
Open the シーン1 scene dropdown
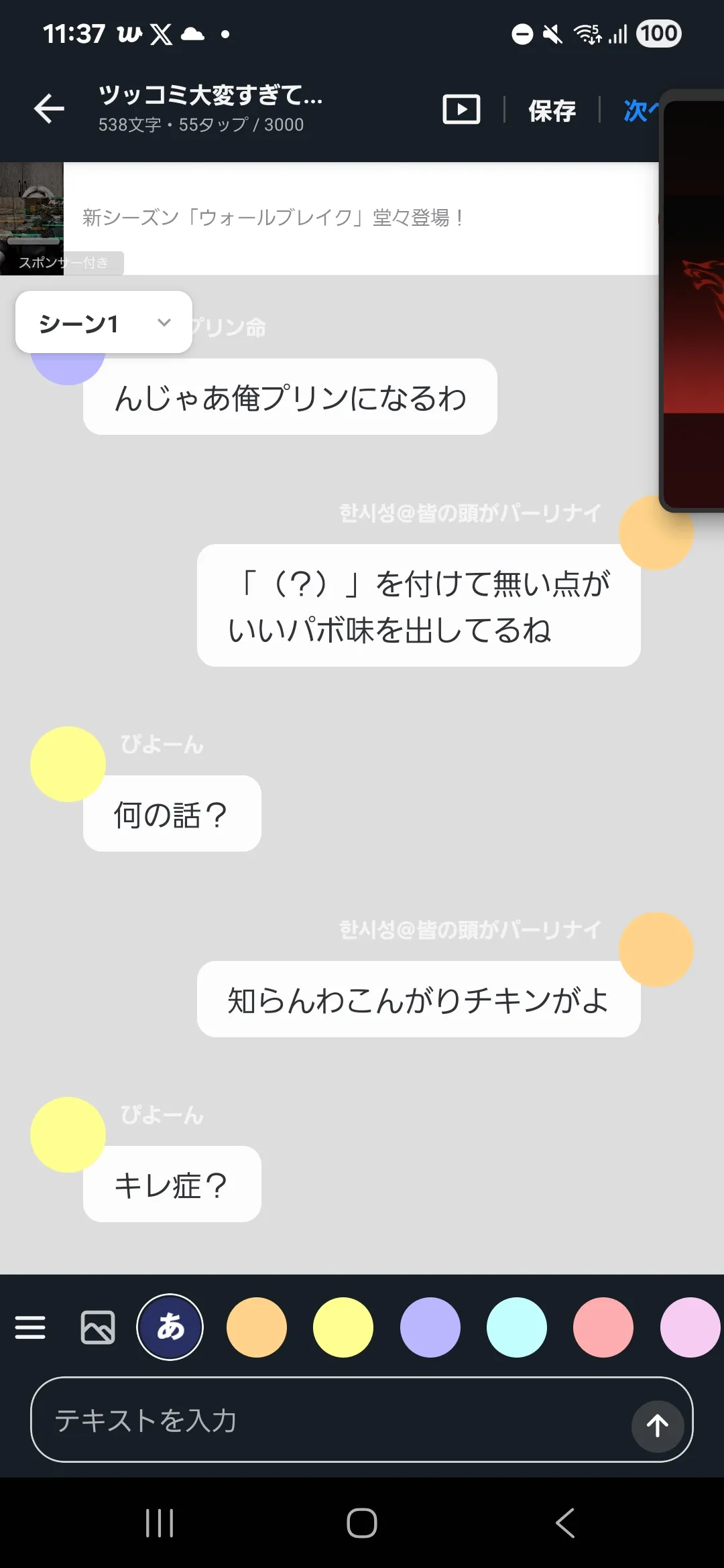point(104,322)
